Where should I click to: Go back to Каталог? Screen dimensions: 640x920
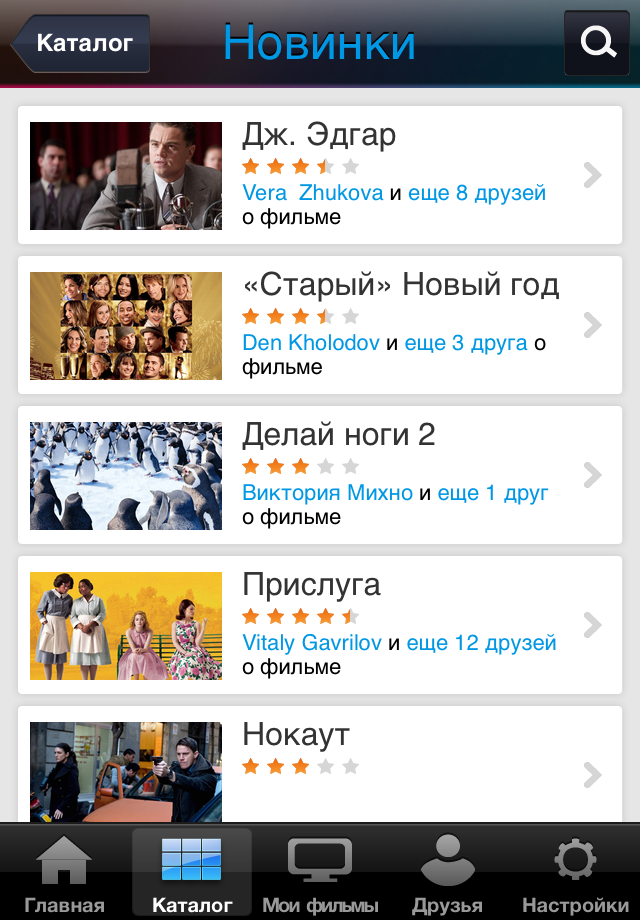(82, 43)
